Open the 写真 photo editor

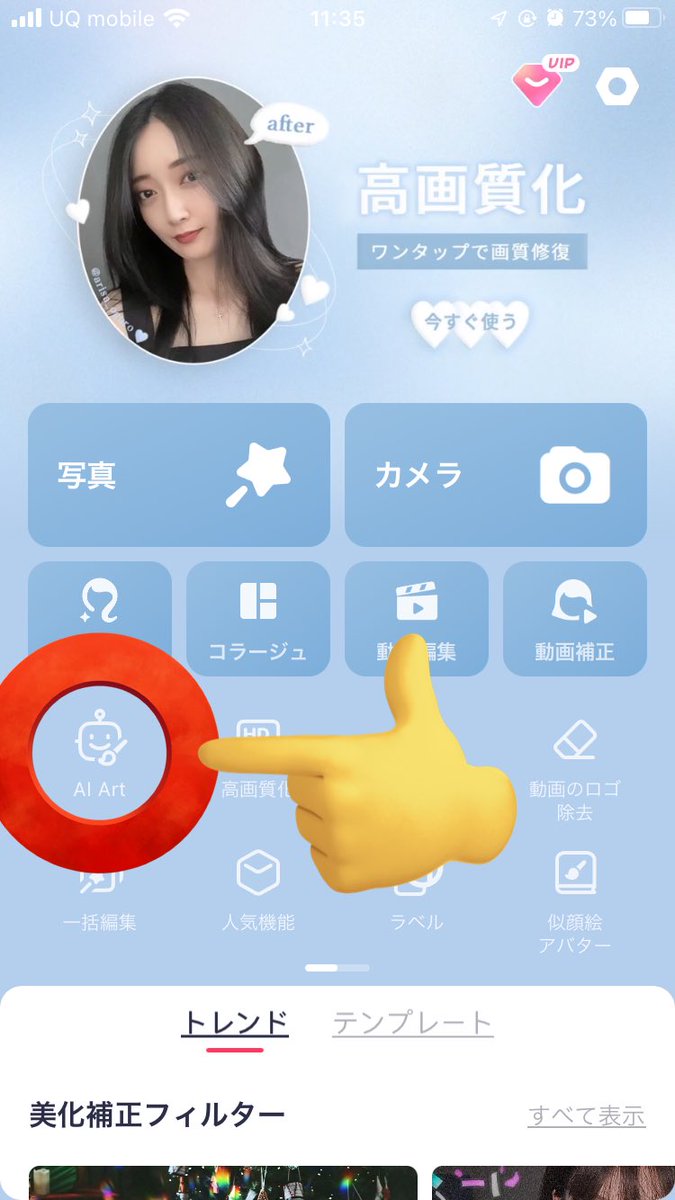tap(179, 475)
